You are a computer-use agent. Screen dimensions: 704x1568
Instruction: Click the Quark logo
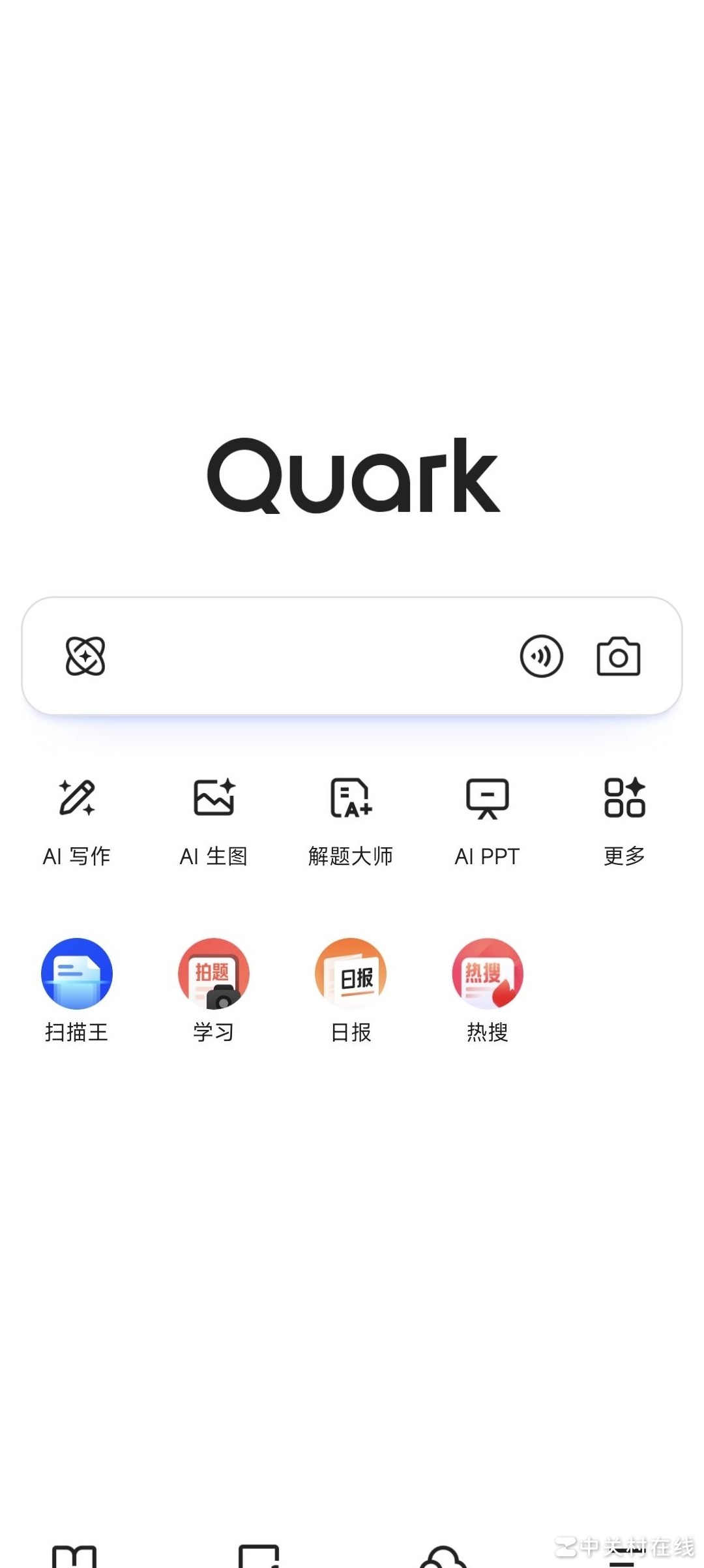352,477
